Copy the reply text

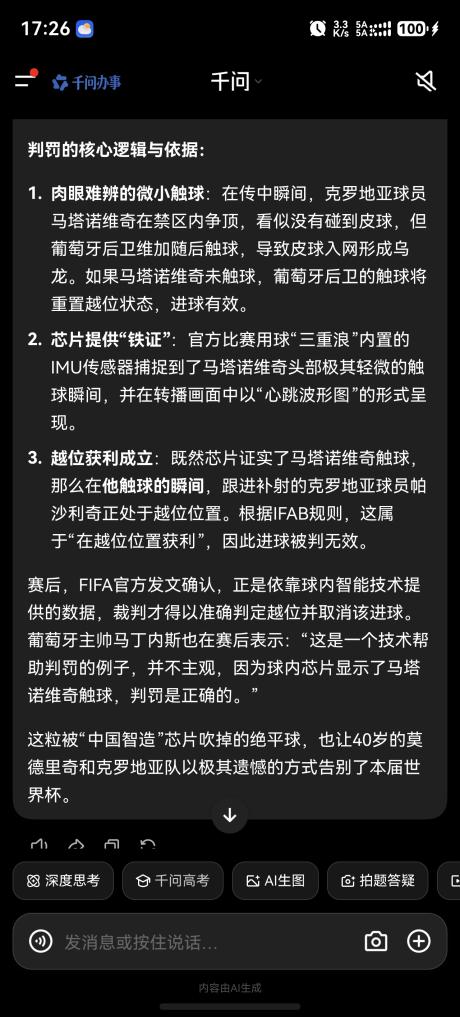112,844
